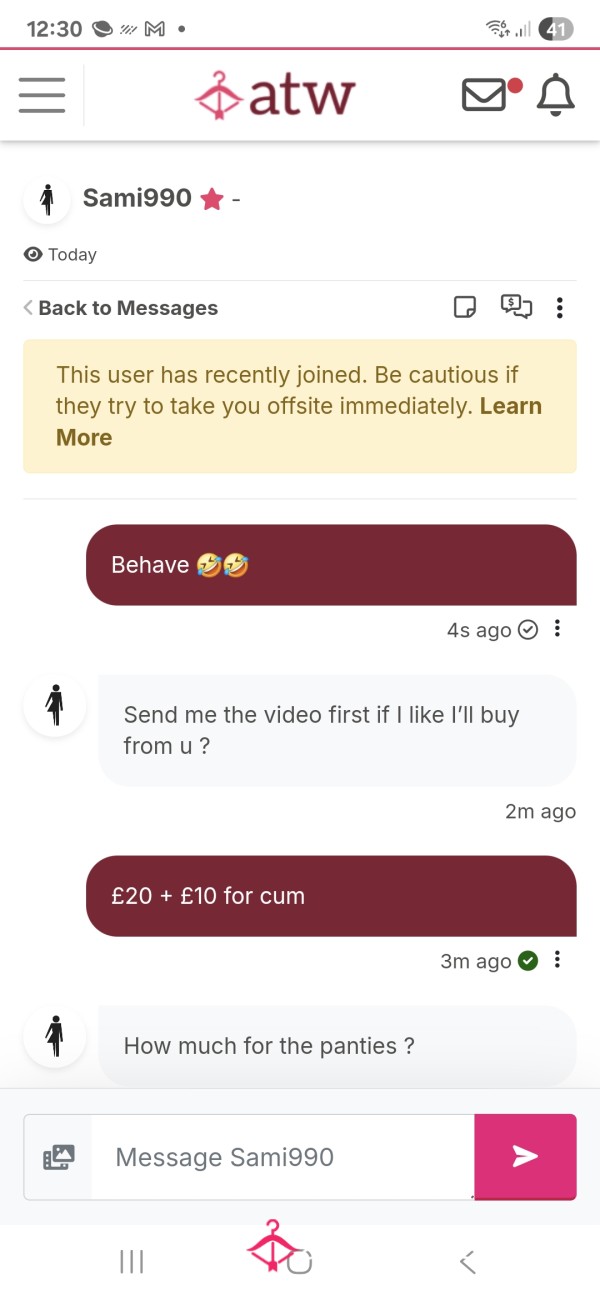Go to the atw home logo
Image resolution: width=600 pixels, height=1300 pixels.
pos(275,95)
